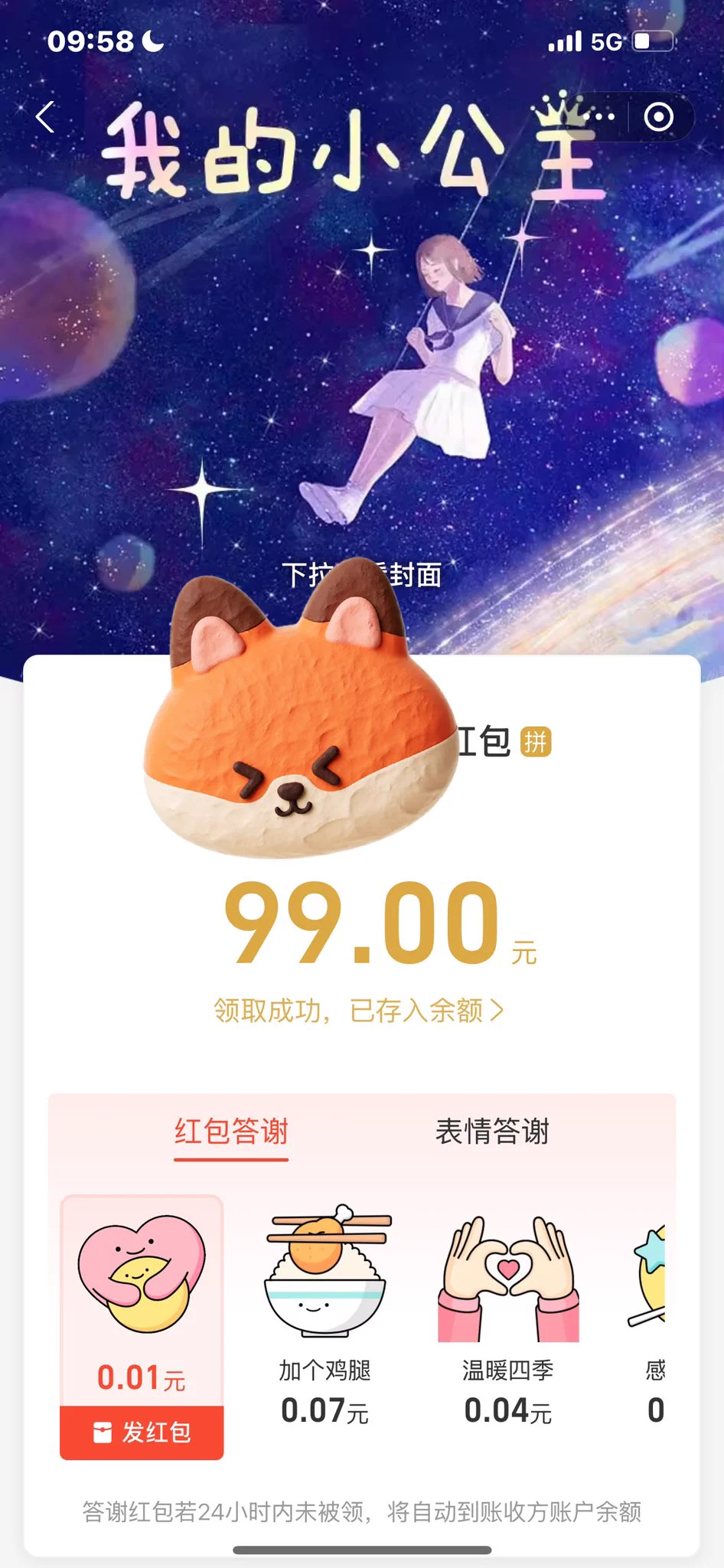
Task: Open balance via 领取成功，已存入余额 link
Action: (x=359, y=1011)
